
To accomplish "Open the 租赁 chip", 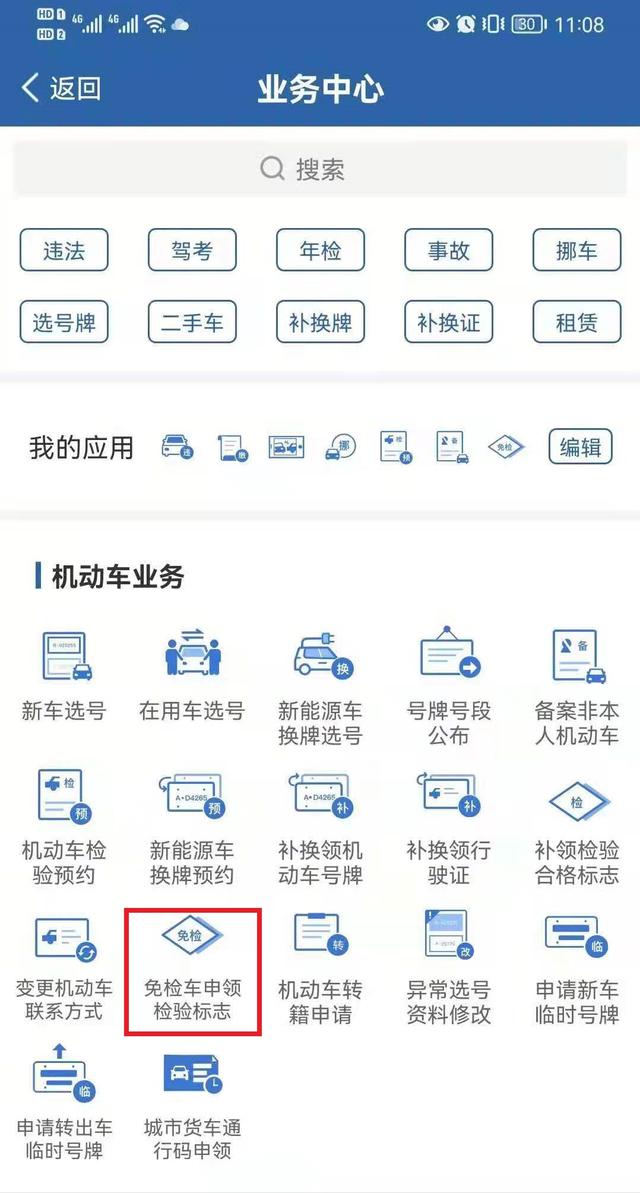I will pos(577,322).
